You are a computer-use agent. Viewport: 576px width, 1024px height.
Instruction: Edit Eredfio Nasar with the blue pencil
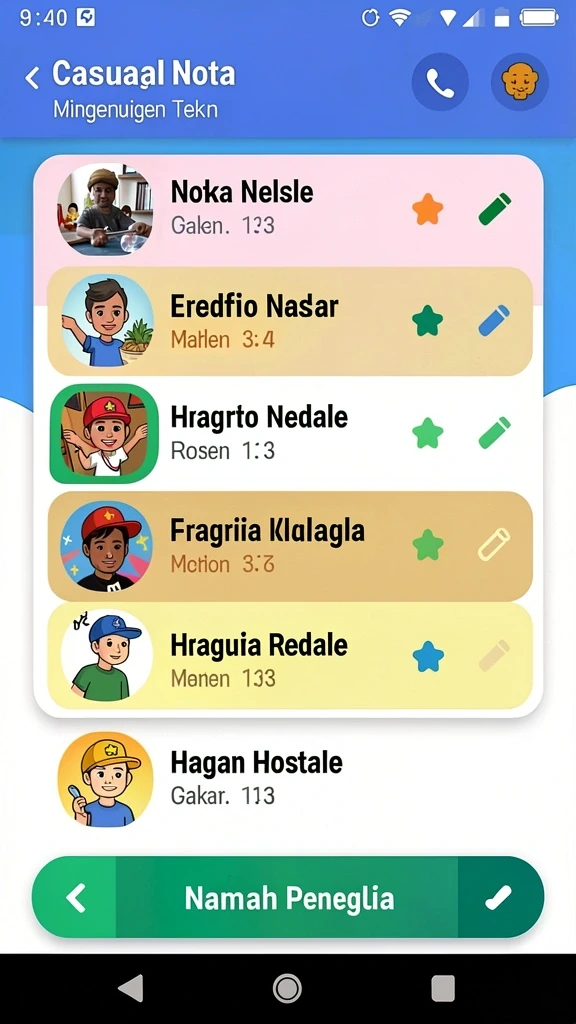(494, 321)
